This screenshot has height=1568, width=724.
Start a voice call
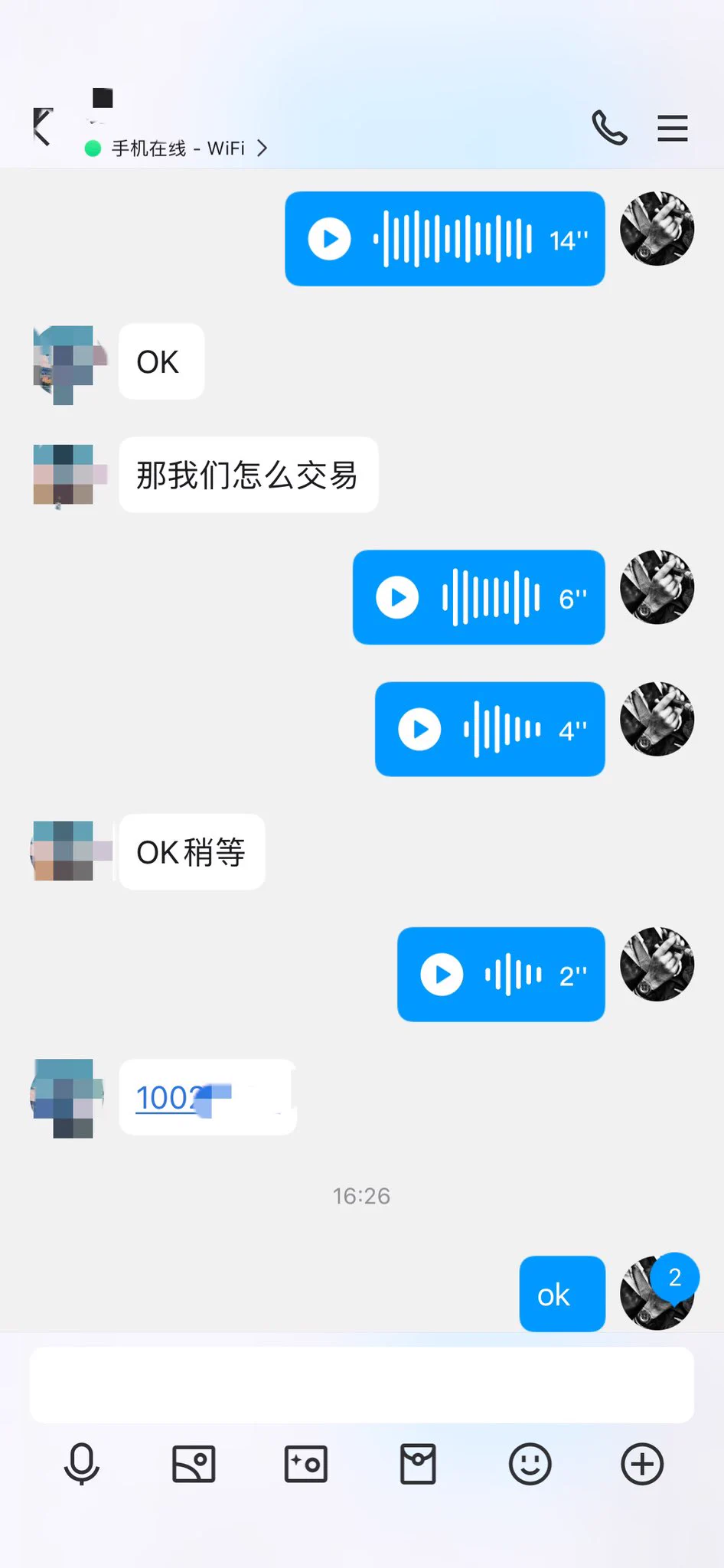(x=609, y=128)
